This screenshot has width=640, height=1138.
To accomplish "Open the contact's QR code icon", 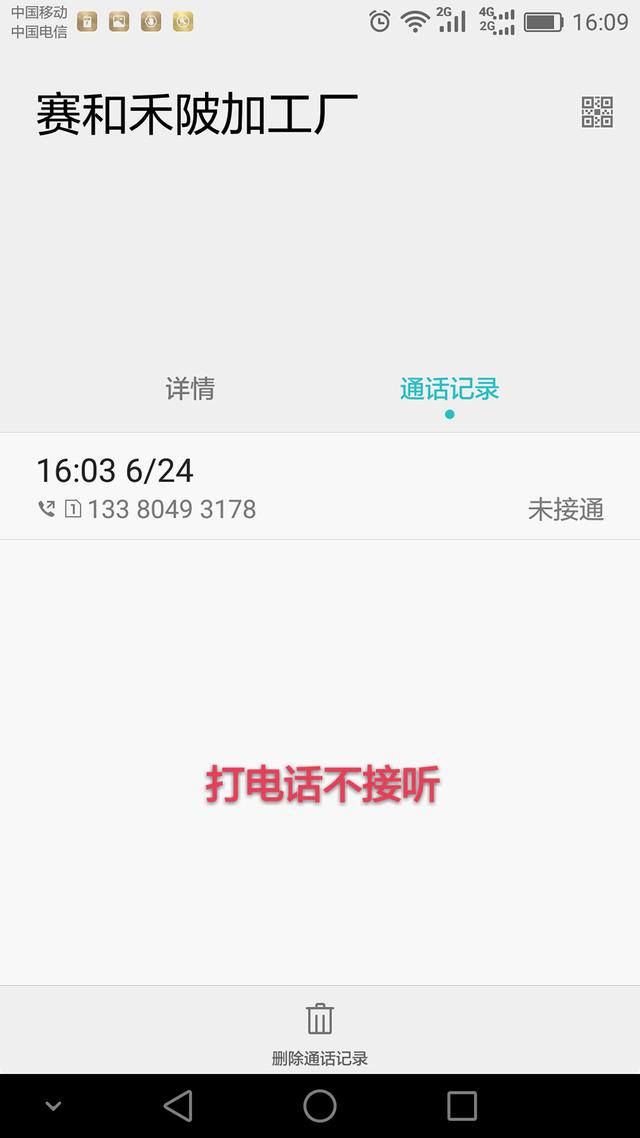I will pos(597,112).
